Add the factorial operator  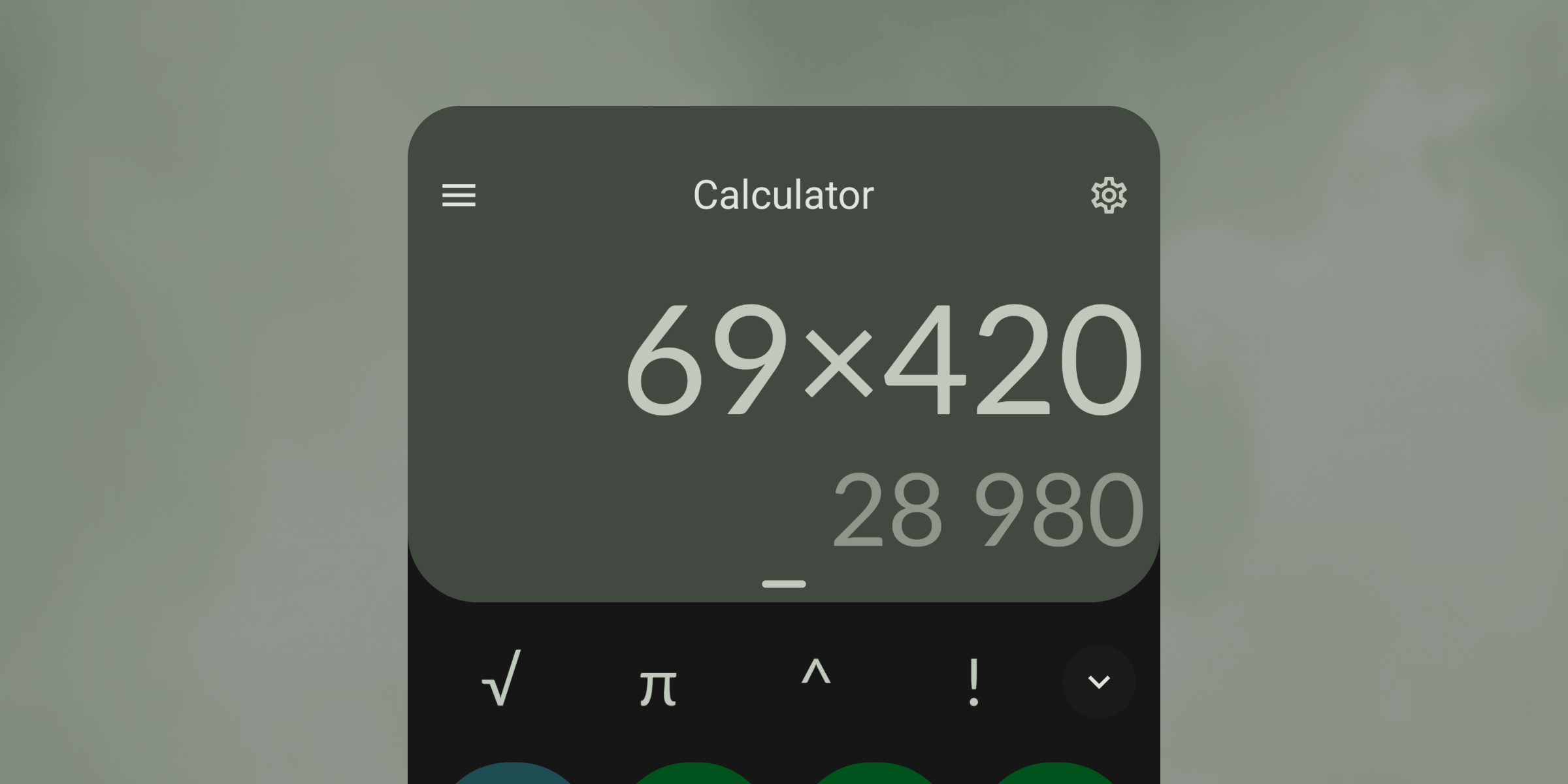973,682
